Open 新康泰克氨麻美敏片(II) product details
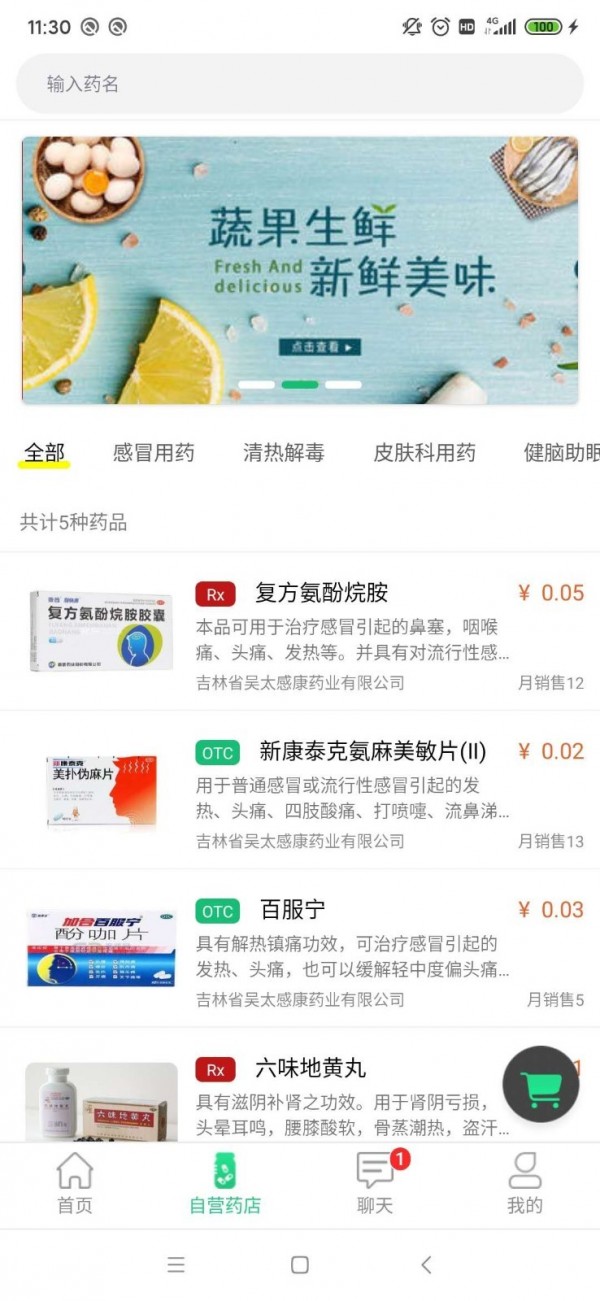 point(371,751)
